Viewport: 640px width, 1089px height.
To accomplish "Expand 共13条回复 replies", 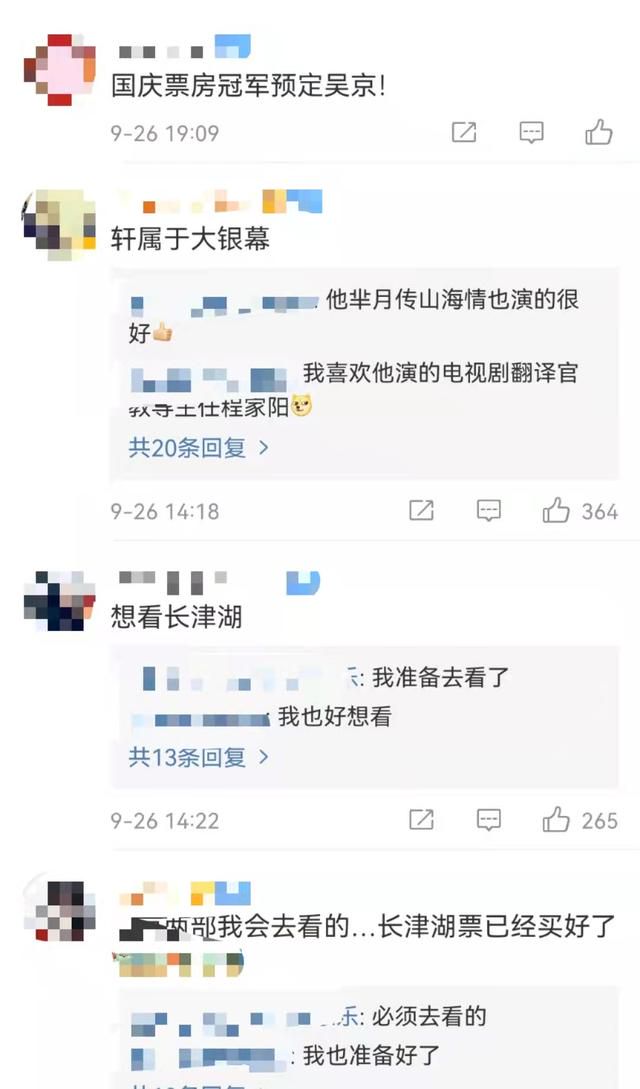I will point(199,757).
